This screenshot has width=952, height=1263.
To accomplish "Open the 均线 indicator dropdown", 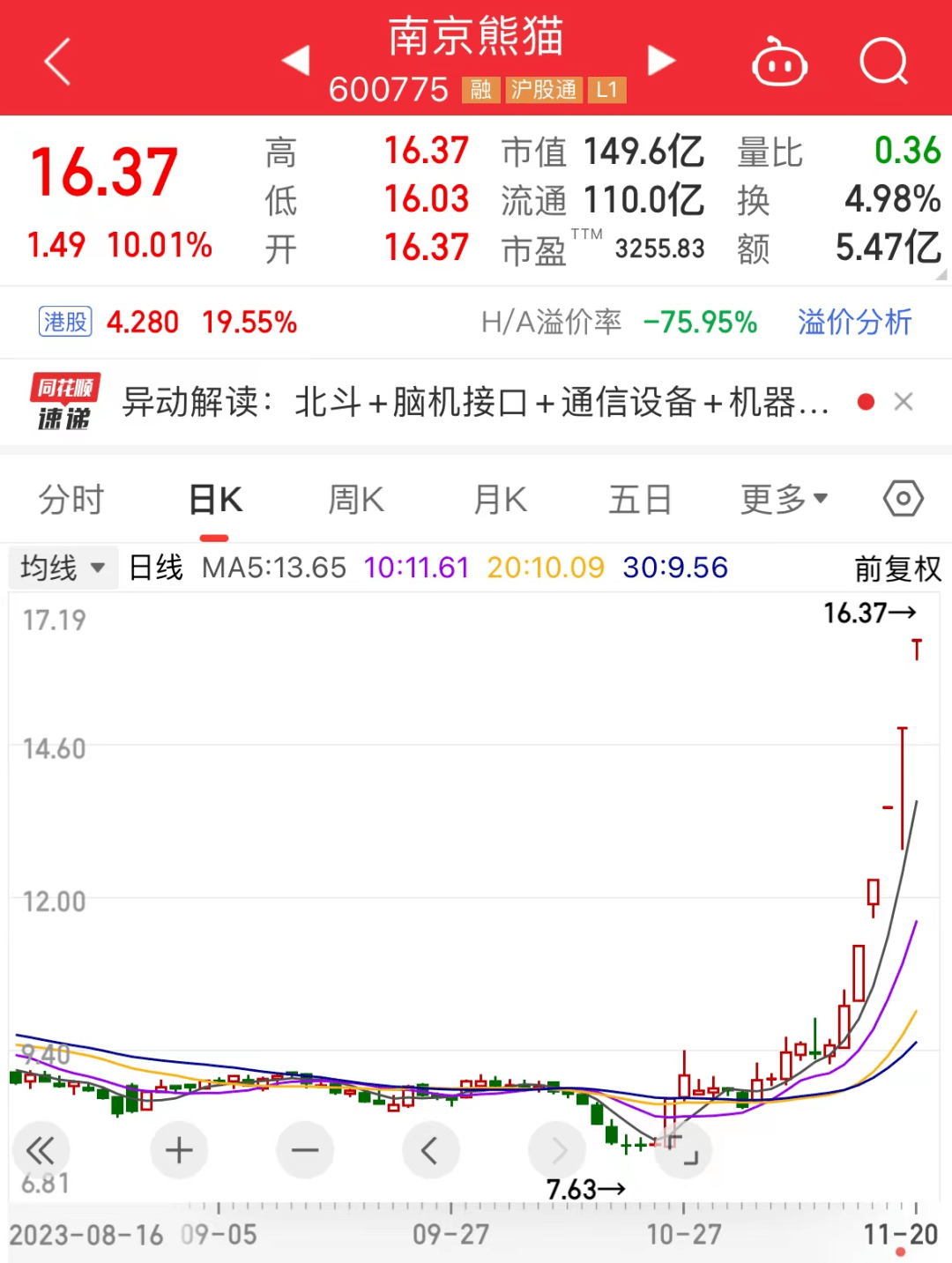I will pos(62,568).
